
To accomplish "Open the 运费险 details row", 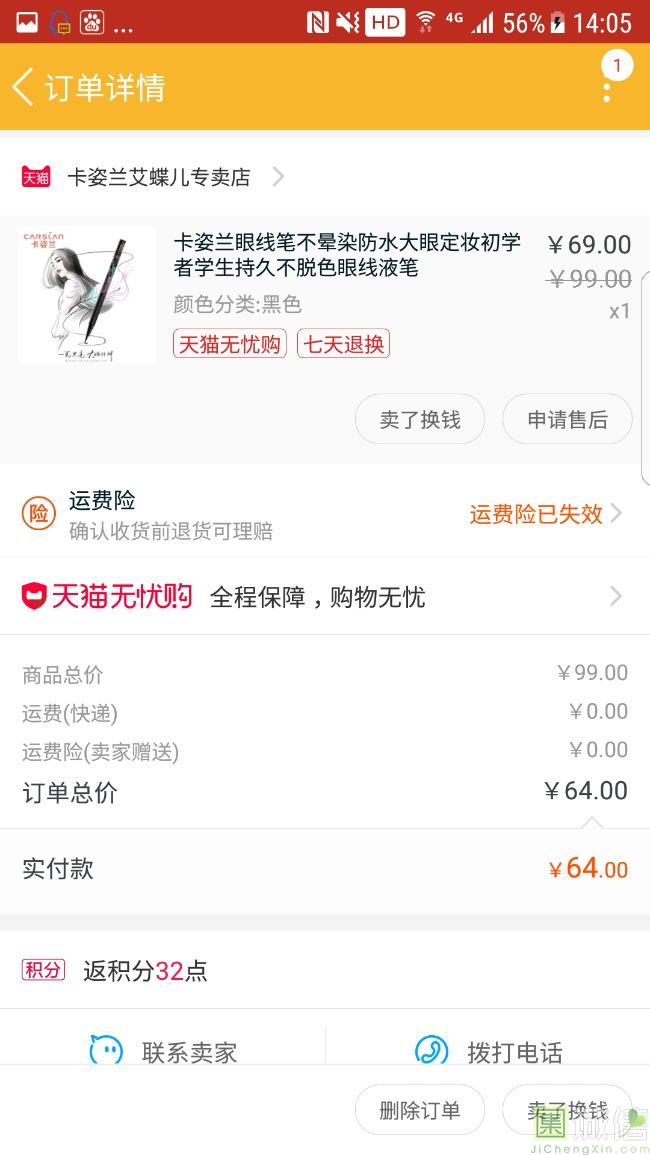I will coord(325,514).
